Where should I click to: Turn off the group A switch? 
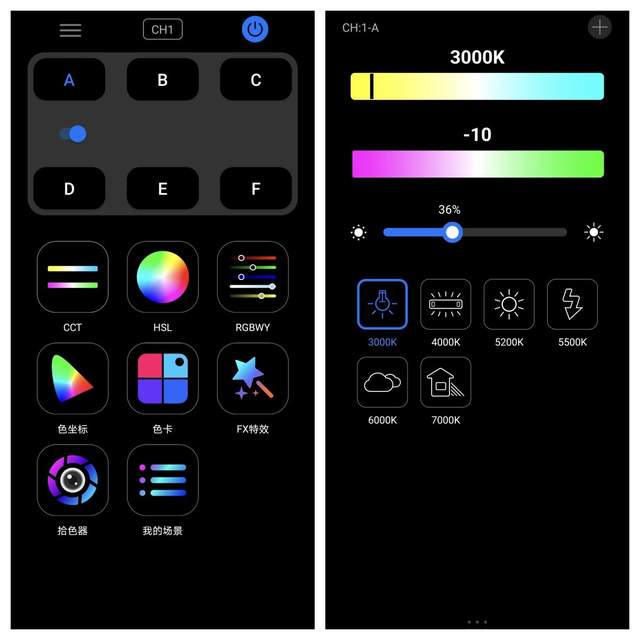pyautogui.click(x=73, y=134)
